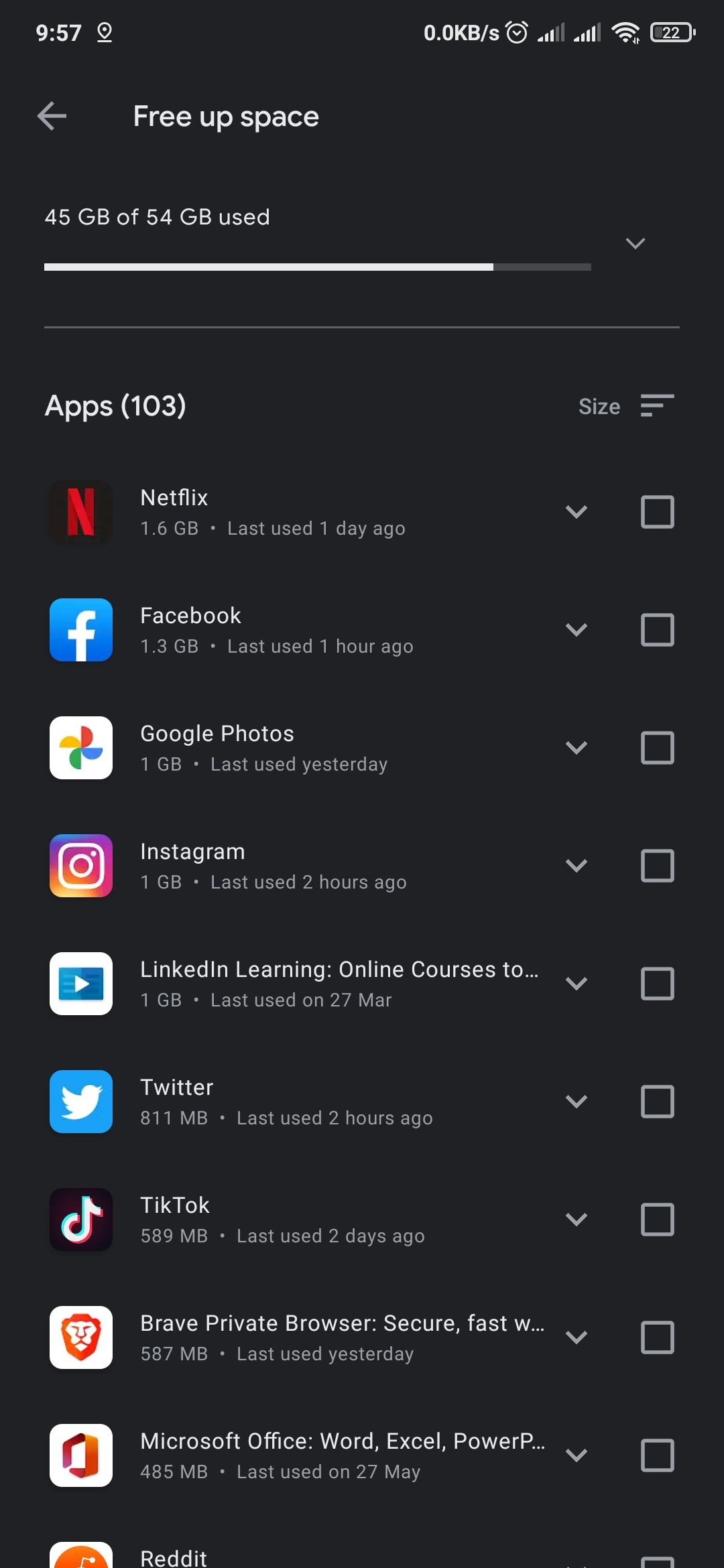
Task: Expand the storage usage details chevron
Action: tap(636, 243)
